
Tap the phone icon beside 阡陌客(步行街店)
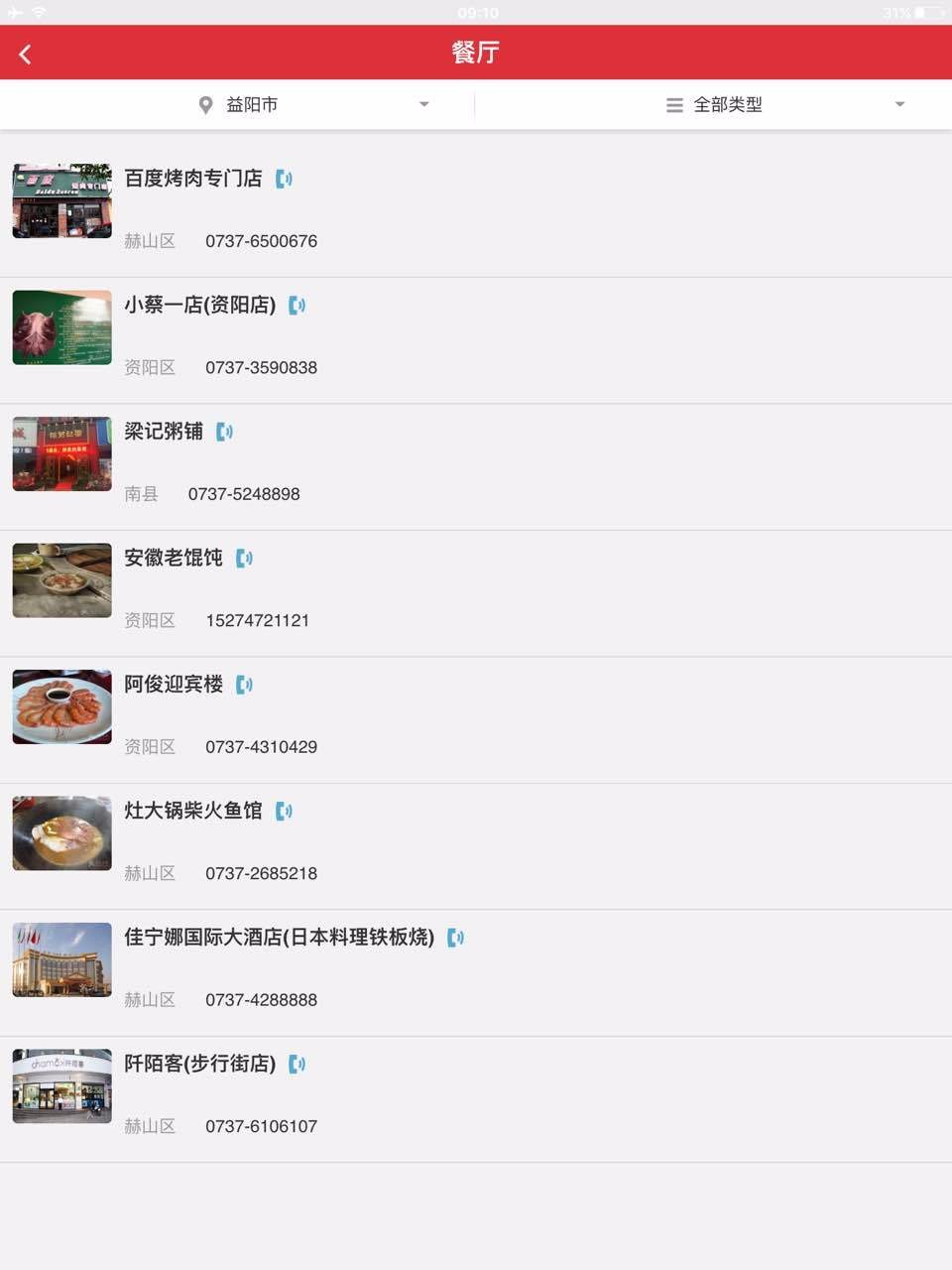297,1065
